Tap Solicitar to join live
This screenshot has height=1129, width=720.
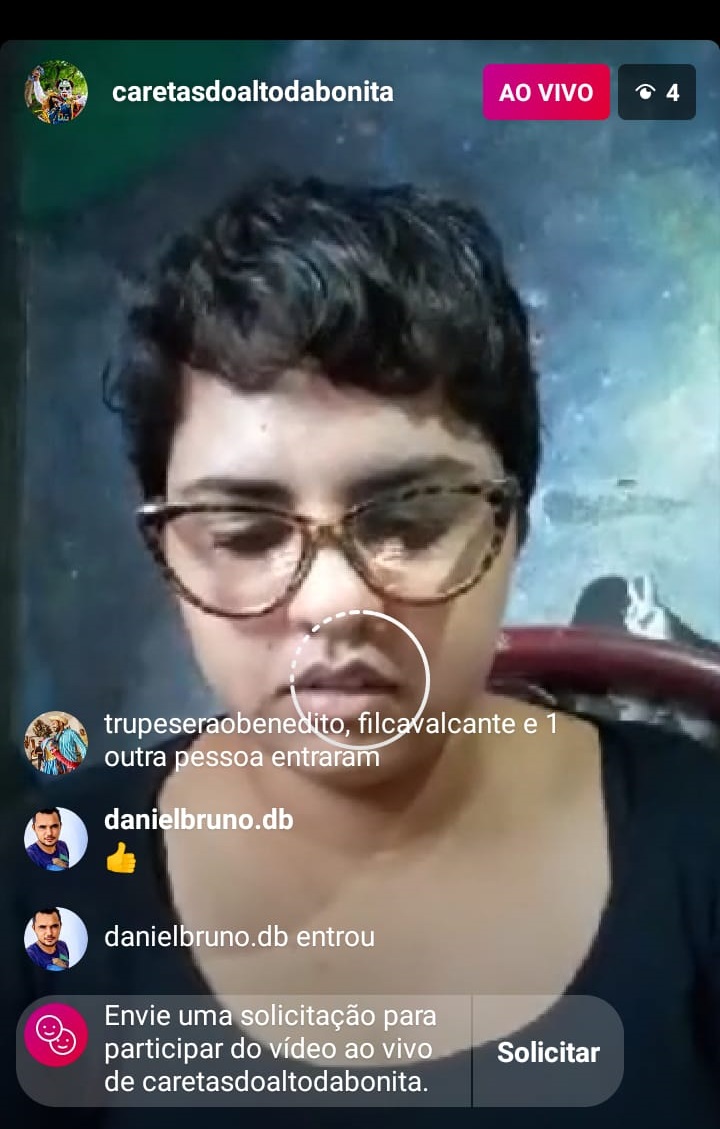tap(548, 1052)
